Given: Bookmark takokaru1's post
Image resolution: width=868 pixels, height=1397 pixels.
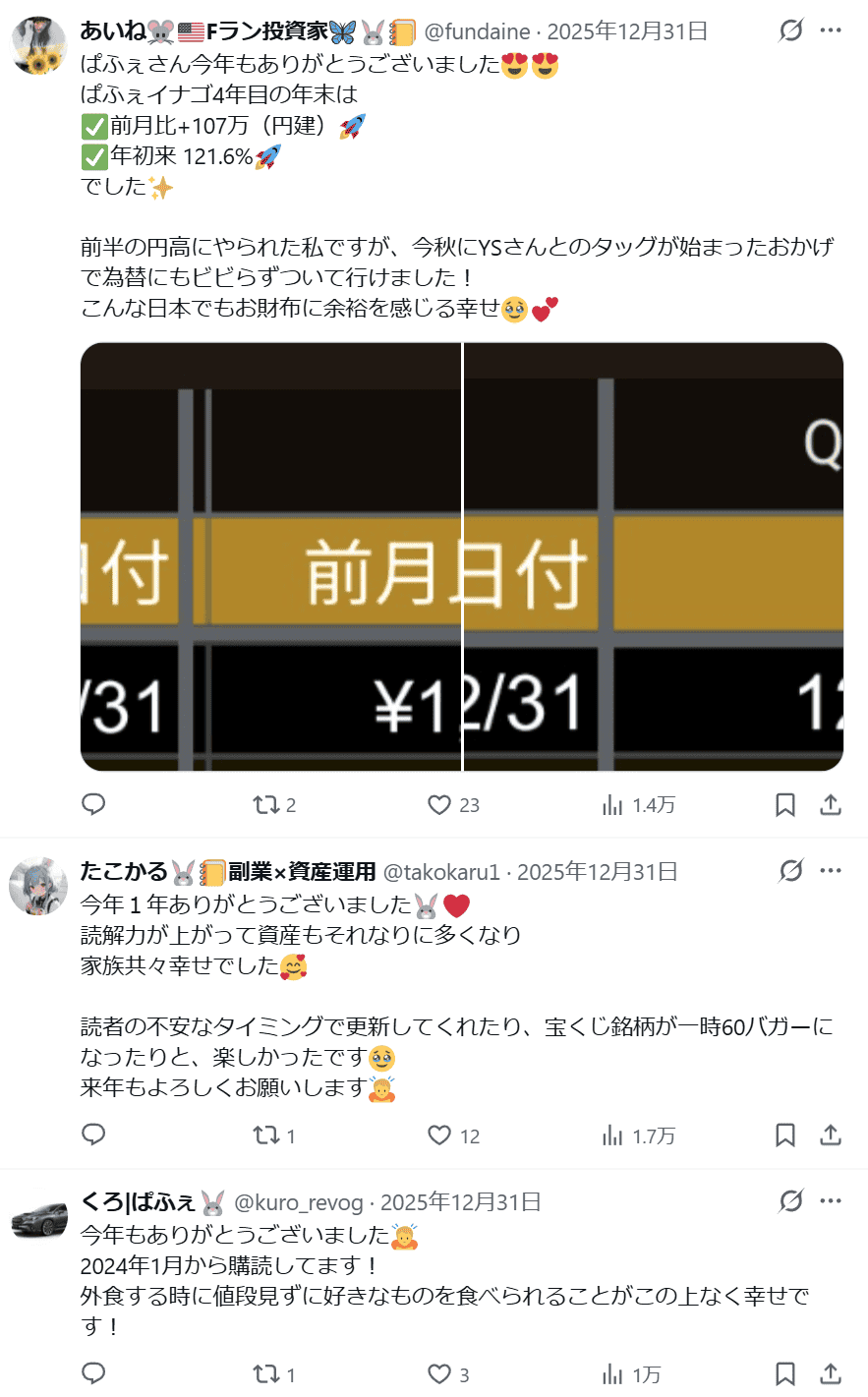Looking at the screenshot, I should coord(784,1135).
